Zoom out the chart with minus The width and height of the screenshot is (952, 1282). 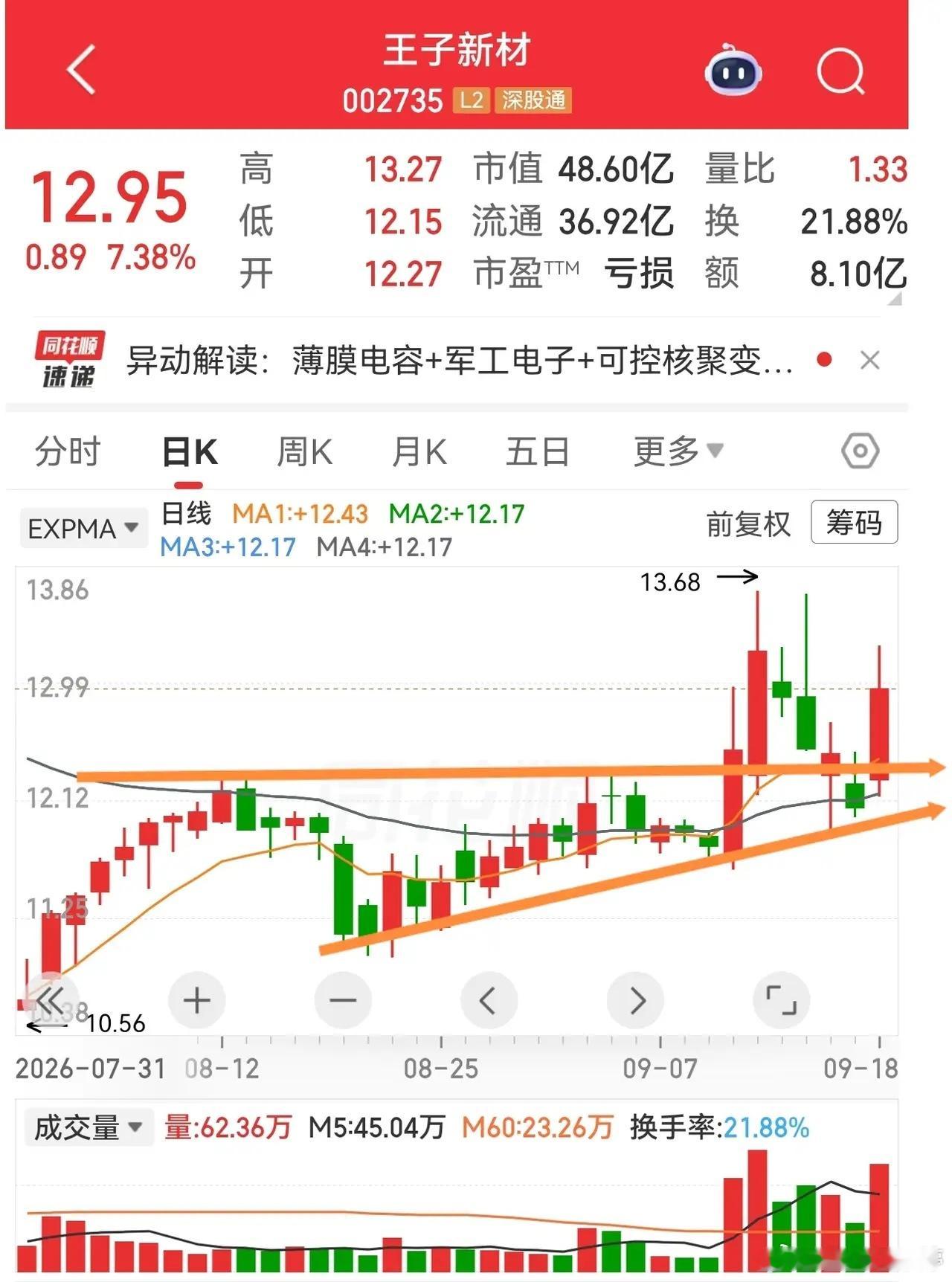[x=343, y=1000]
